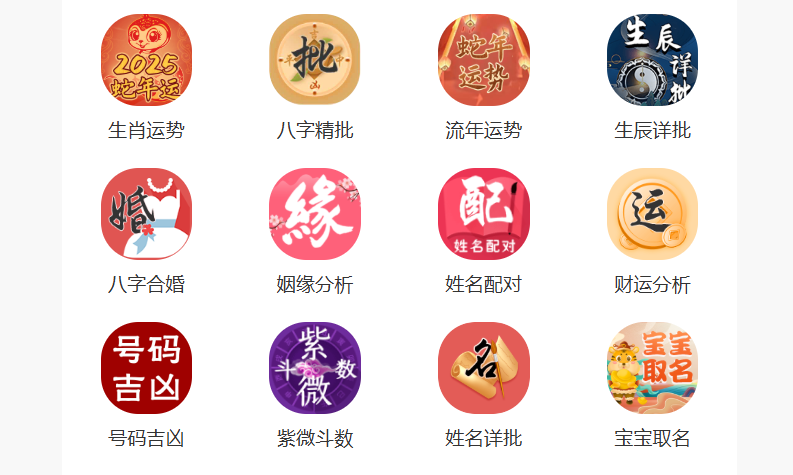Tap the 八字合婚 marriage match item
Viewport: 793px width, 475px height.
click(x=146, y=214)
